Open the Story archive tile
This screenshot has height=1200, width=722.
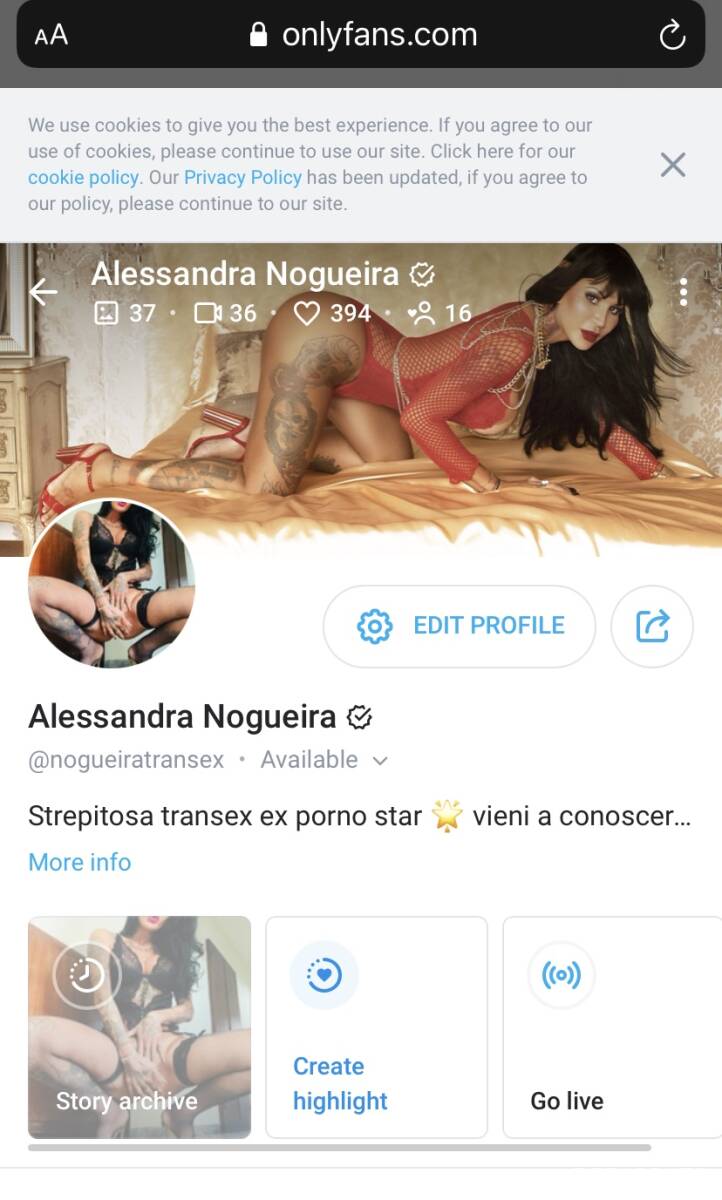[139, 1027]
